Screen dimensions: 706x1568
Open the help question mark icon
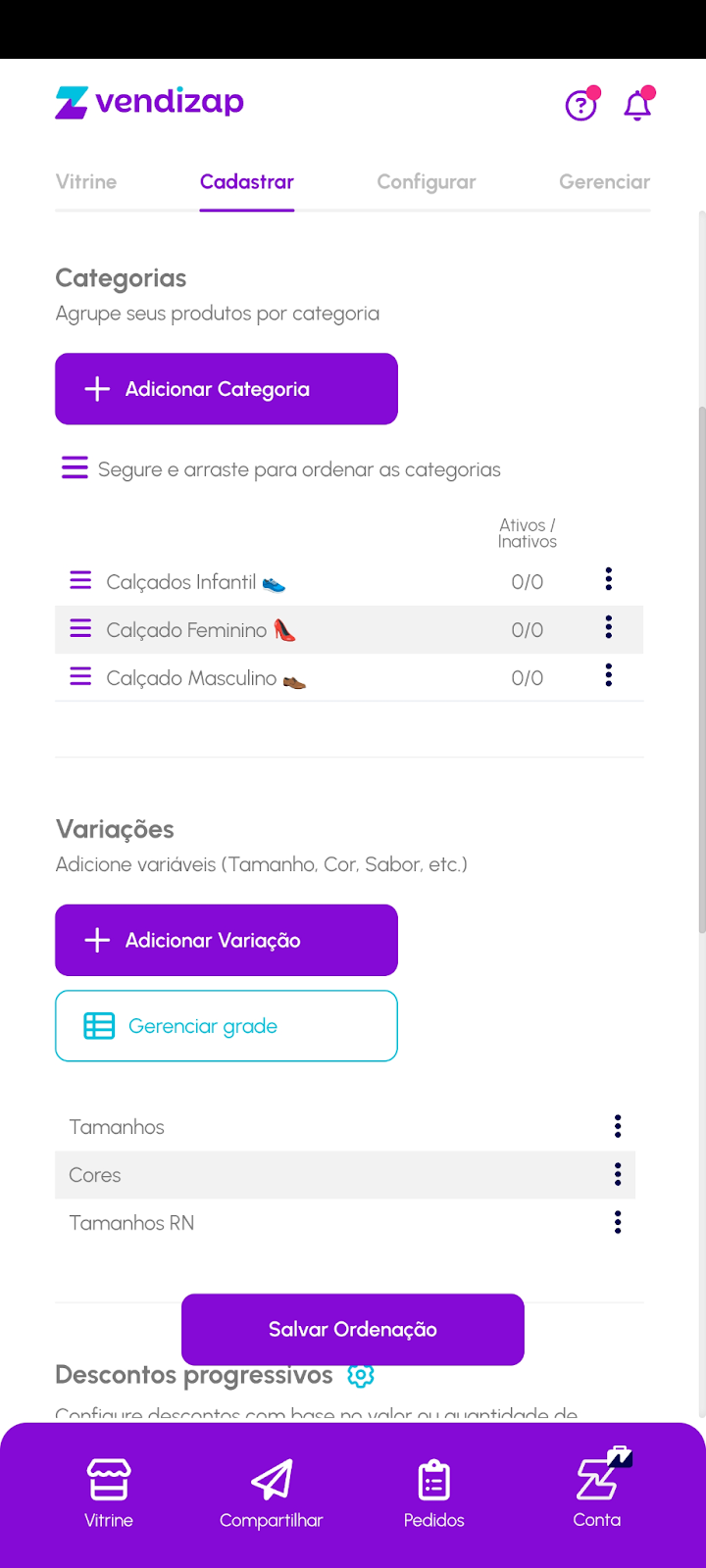pos(581,104)
